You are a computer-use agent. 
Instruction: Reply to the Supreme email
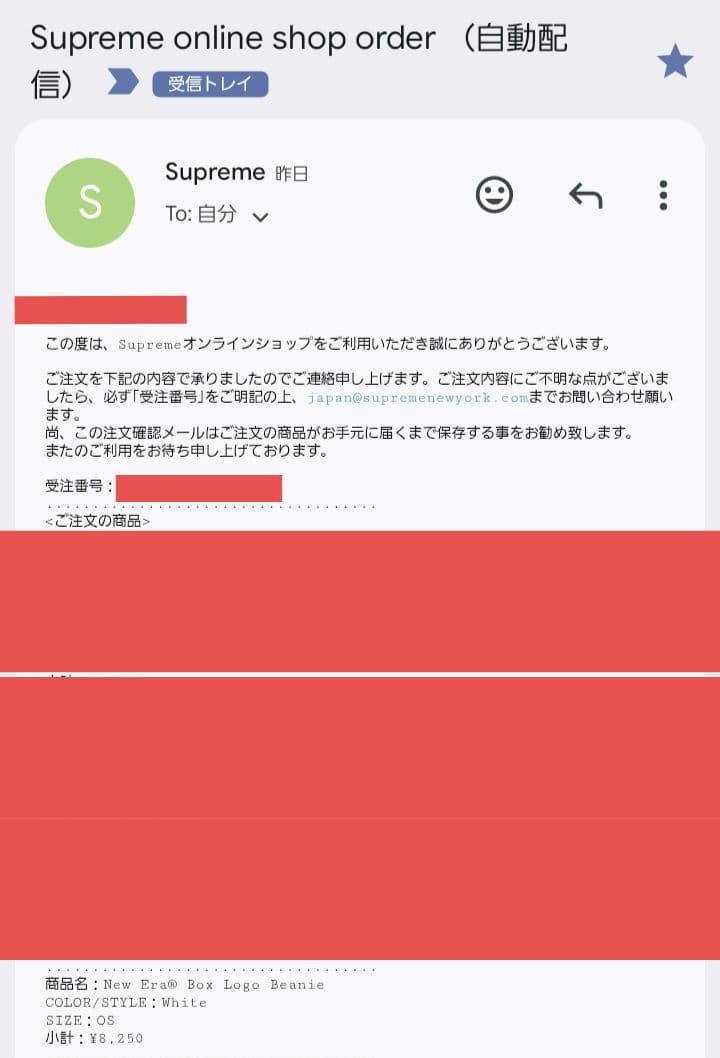point(585,196)
